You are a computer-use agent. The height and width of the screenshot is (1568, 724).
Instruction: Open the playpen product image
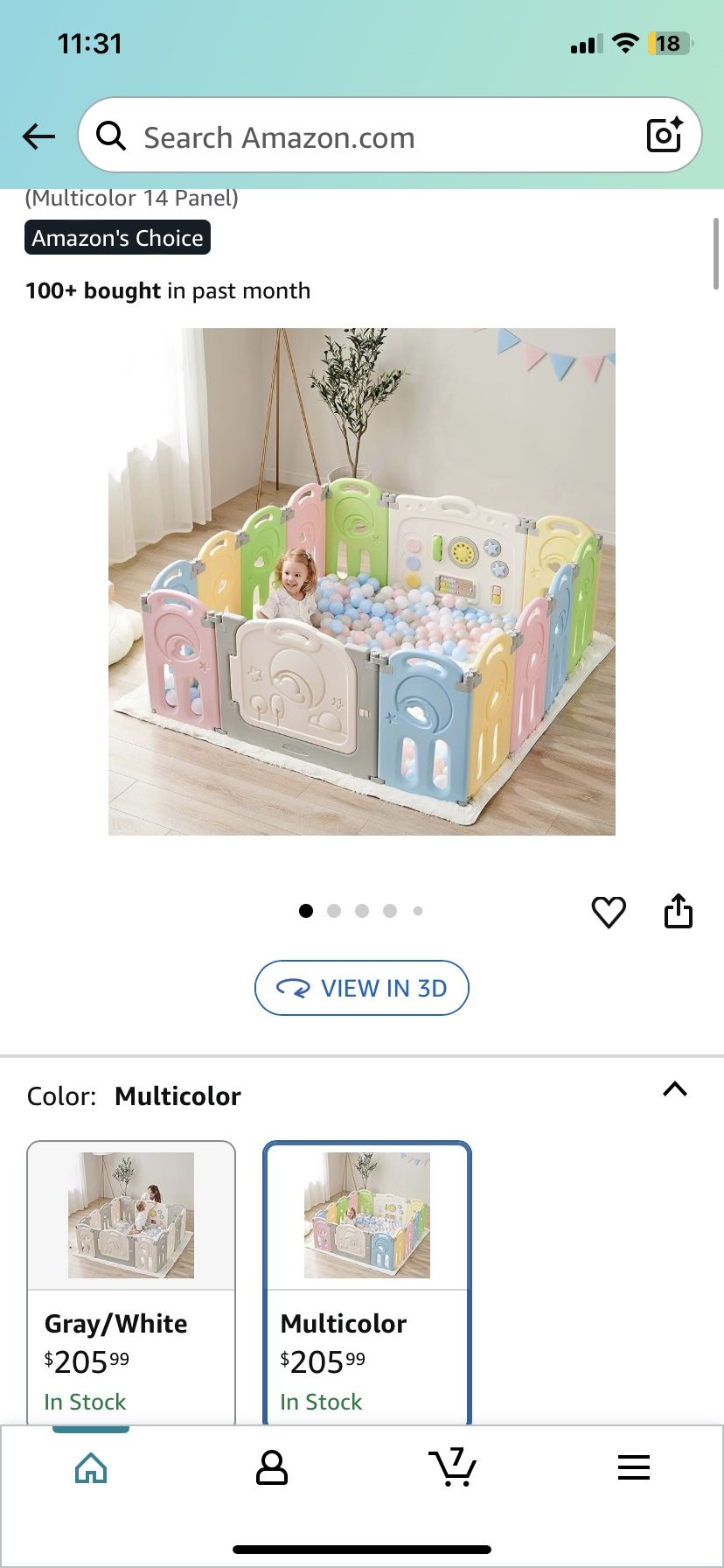click(x=362, y=581)
